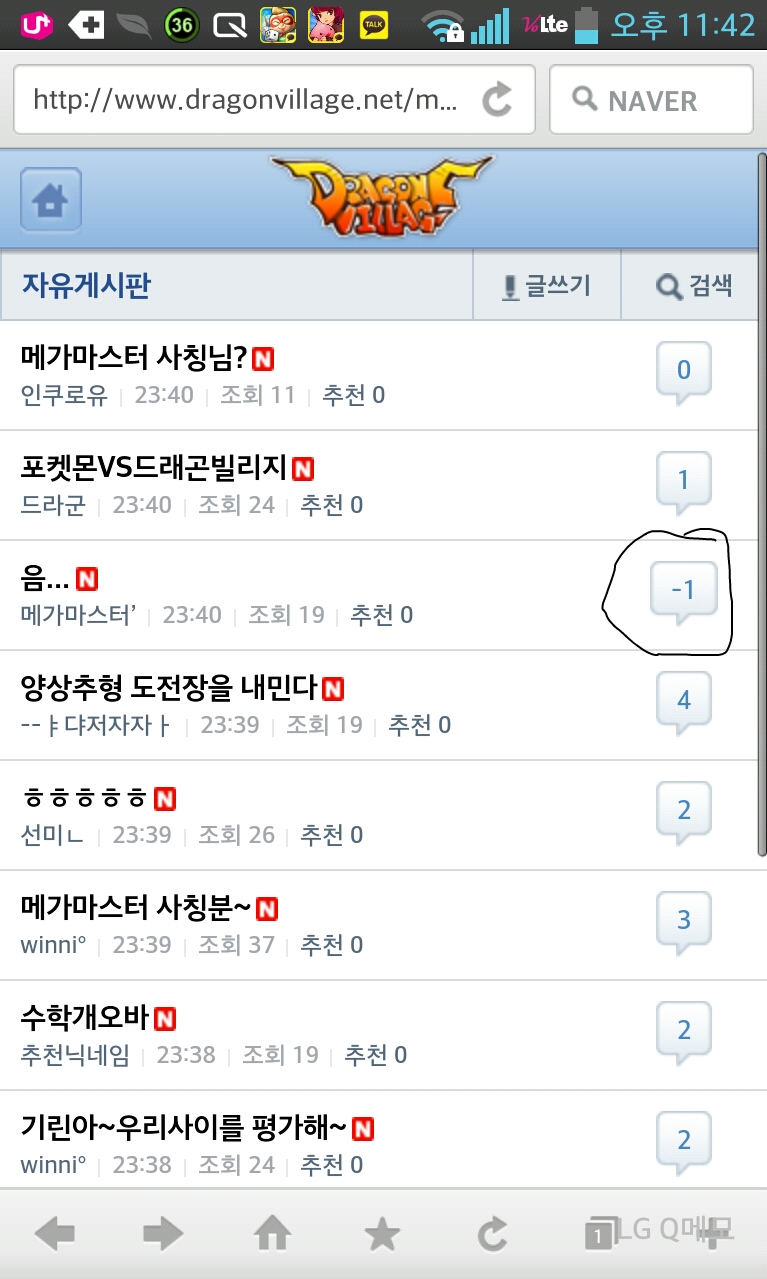Screen dimensions: 767x1279
Task: View the -1 comment bubble on 음...
Action: [x=684, y=593]
